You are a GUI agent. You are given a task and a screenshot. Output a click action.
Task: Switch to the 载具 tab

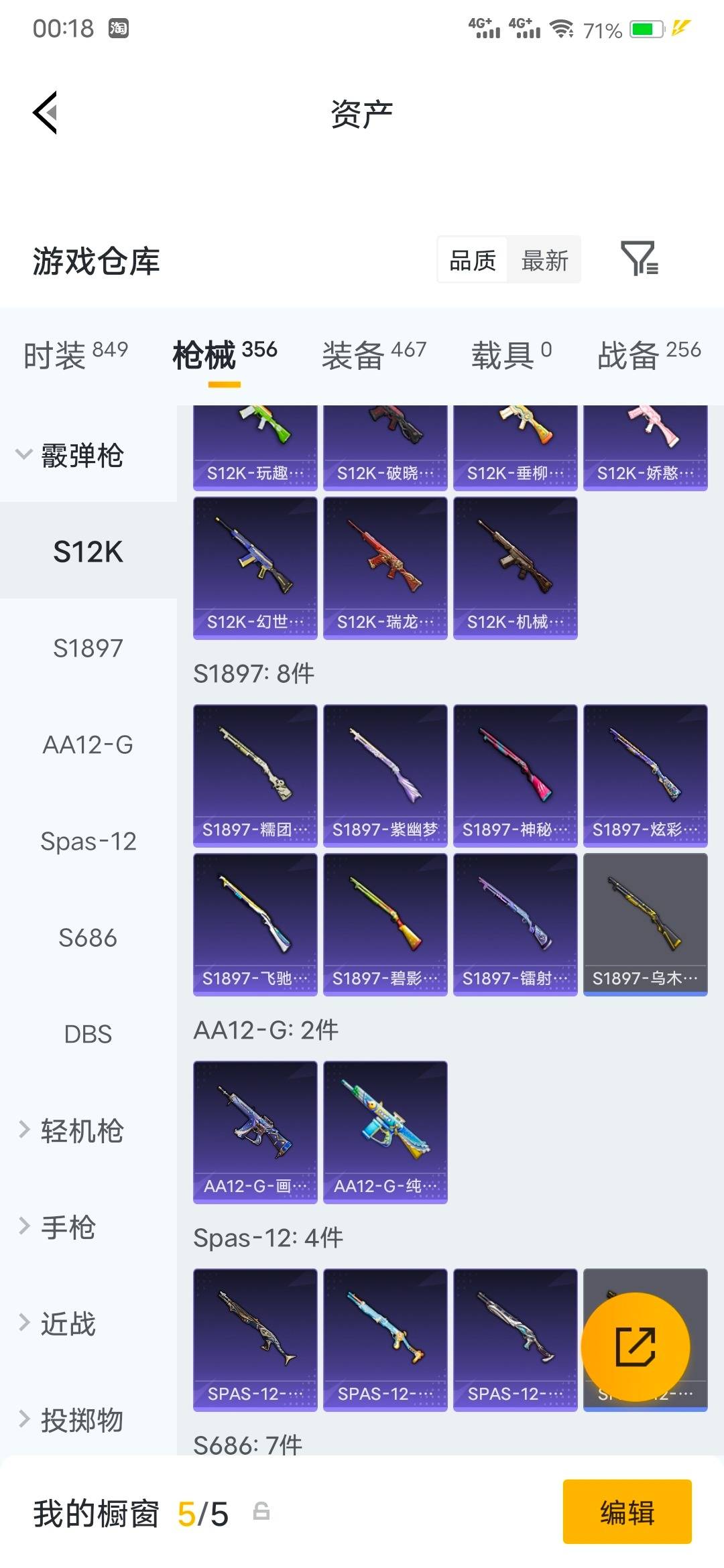[x=511, y=354]
